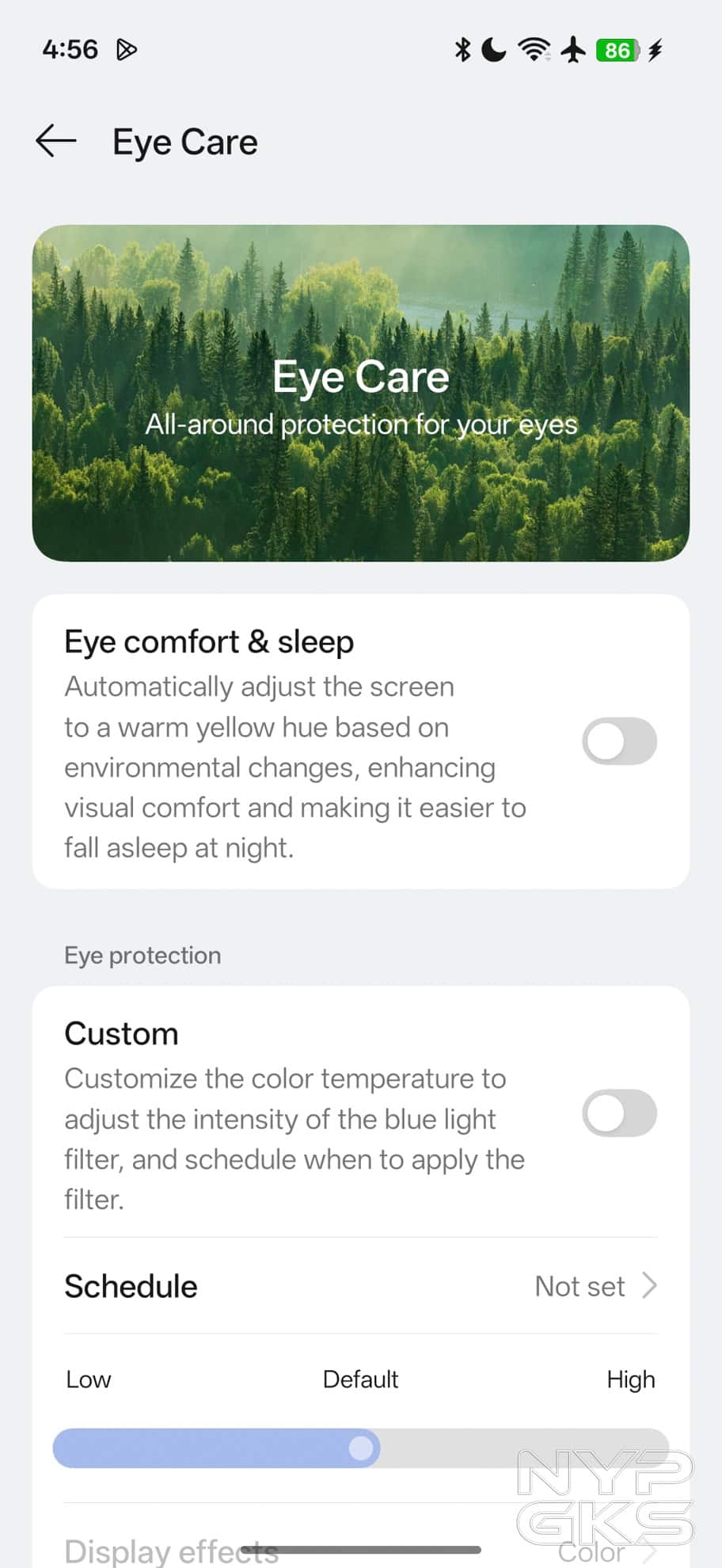Click the back arrow to exit Eye Care
Viewport: 722px width, 1568px height.
click(x=55, y=141)
